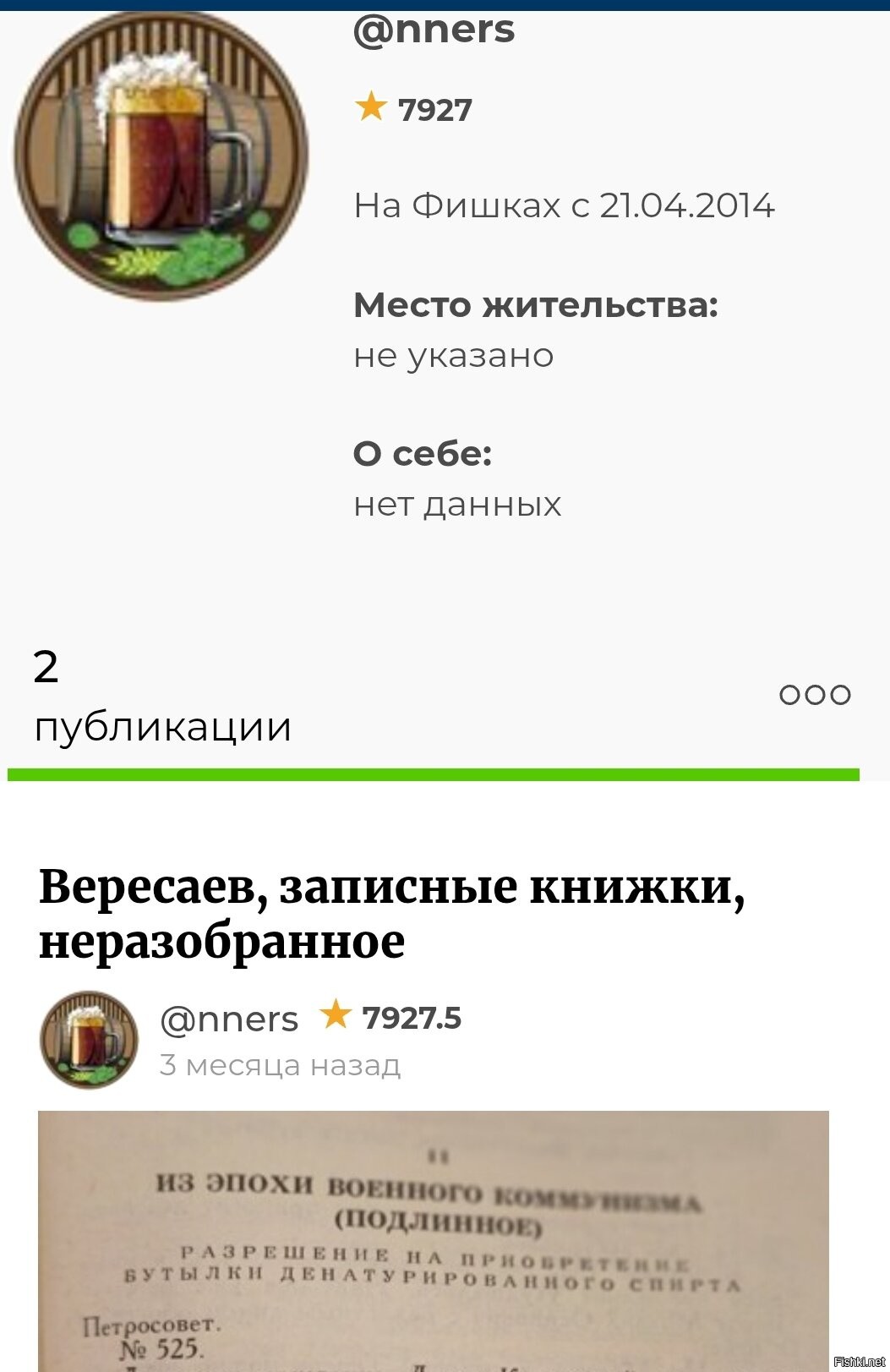This screenshot has height=1372, width=890.
Task: Enlarge the large beer mug profile avatar
Action: [x=161, y=156]
